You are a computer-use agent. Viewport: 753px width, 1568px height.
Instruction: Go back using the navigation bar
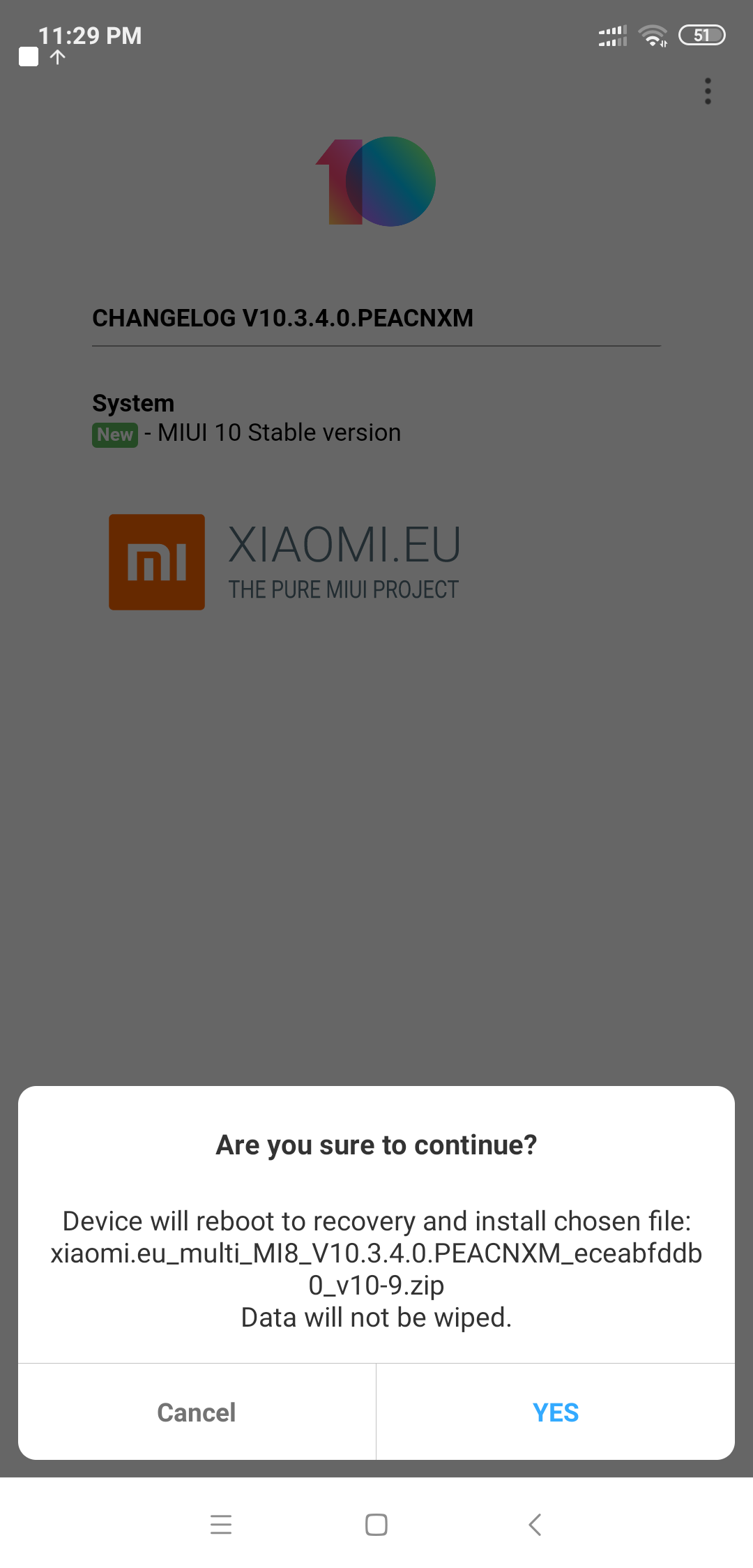pyautogui.click(x=535, y=1525)
